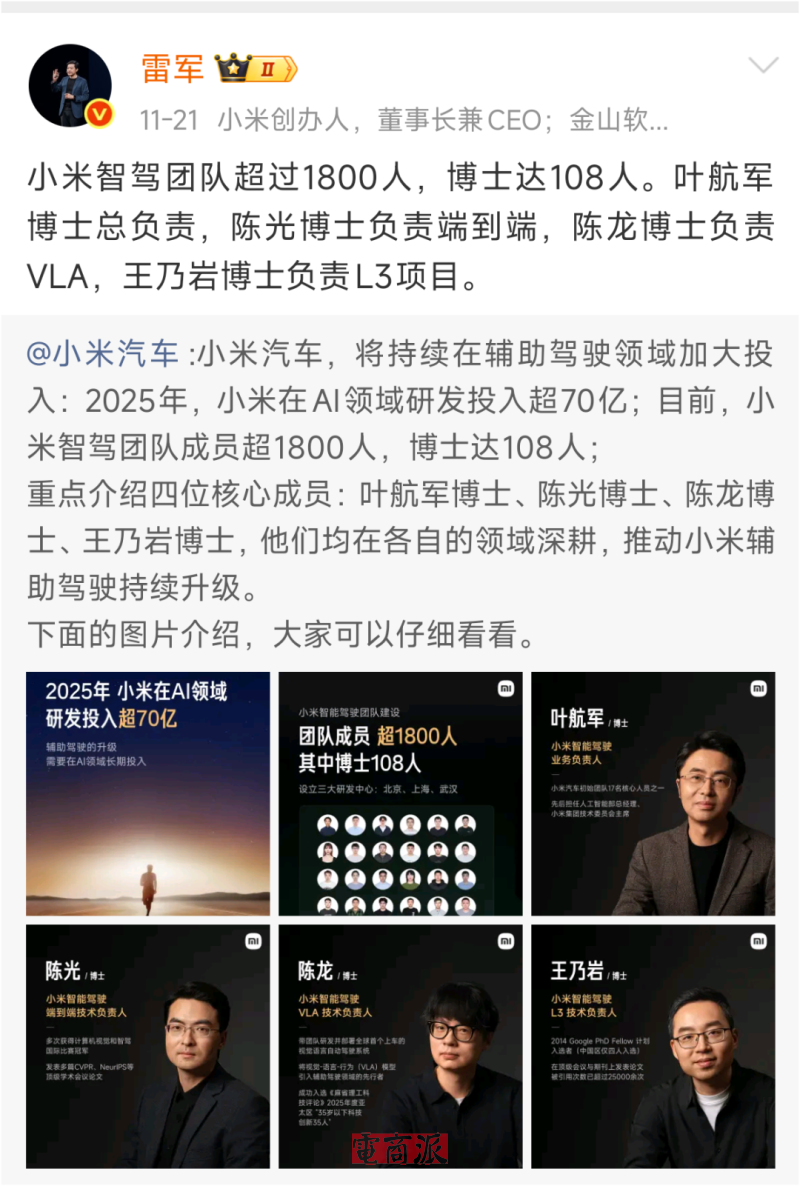Open the 2025年研发投入超70亿 image
The width and height of the screenshot is (800, 1186).
pyautogui.click(x=148, y=793)
